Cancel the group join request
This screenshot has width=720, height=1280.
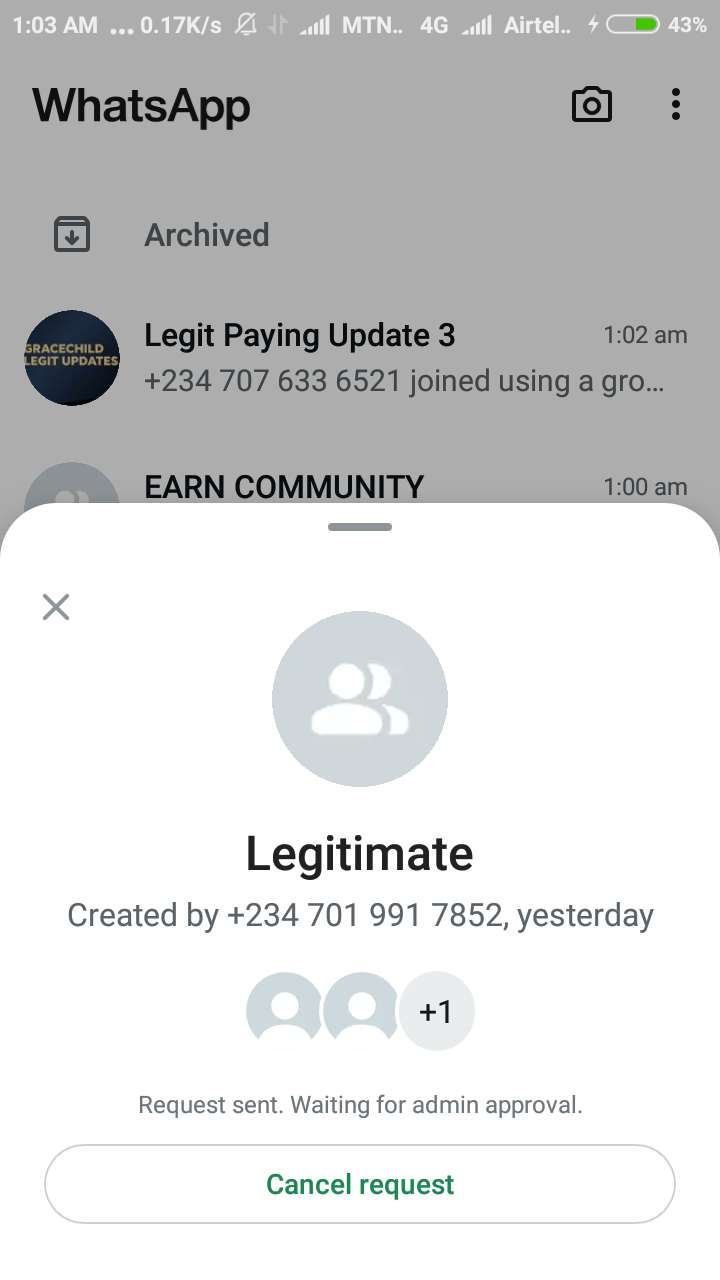(360, 1184)
